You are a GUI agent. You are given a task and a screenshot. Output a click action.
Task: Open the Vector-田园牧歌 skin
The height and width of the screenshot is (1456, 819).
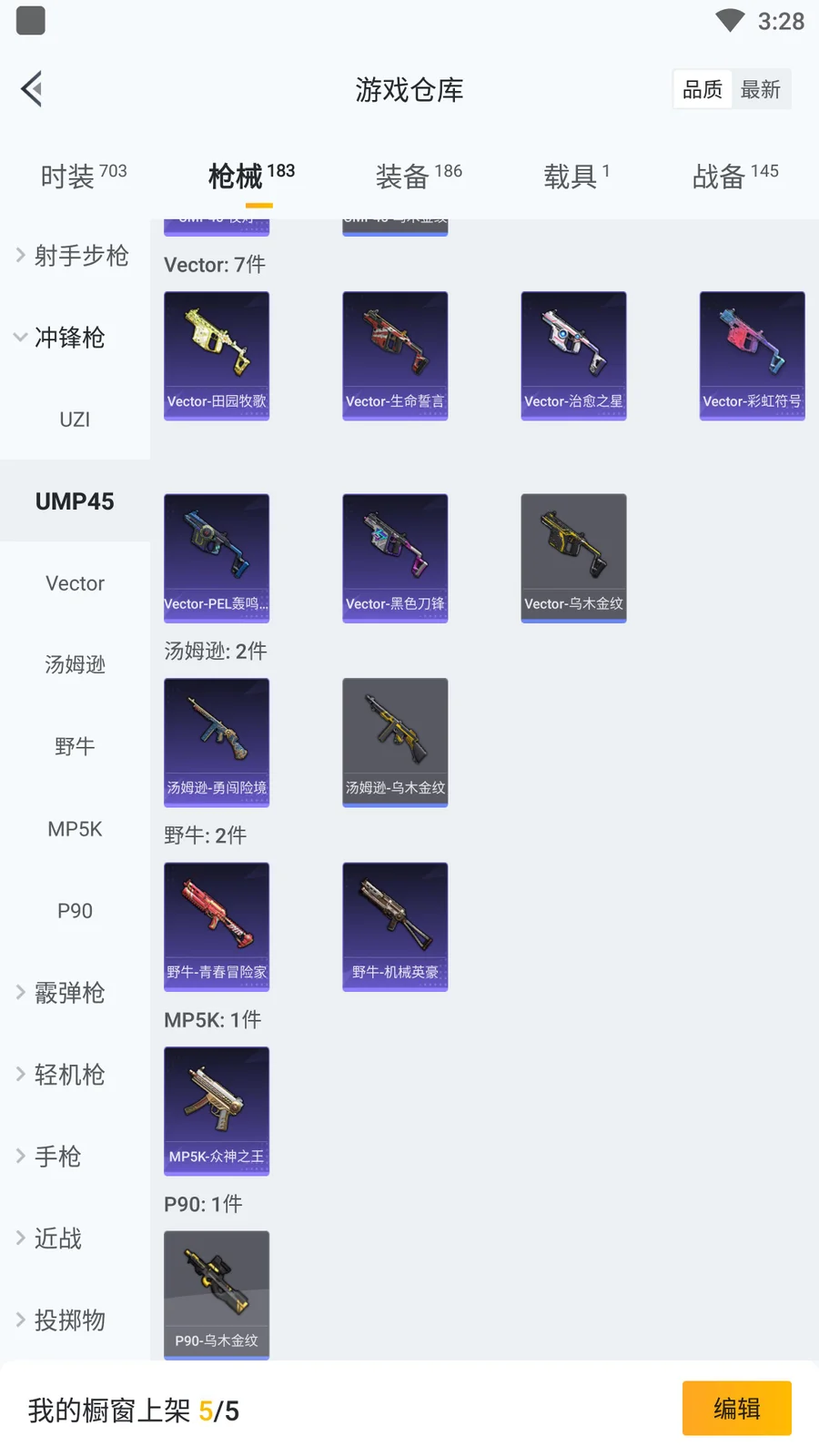[x=217, y=355]
